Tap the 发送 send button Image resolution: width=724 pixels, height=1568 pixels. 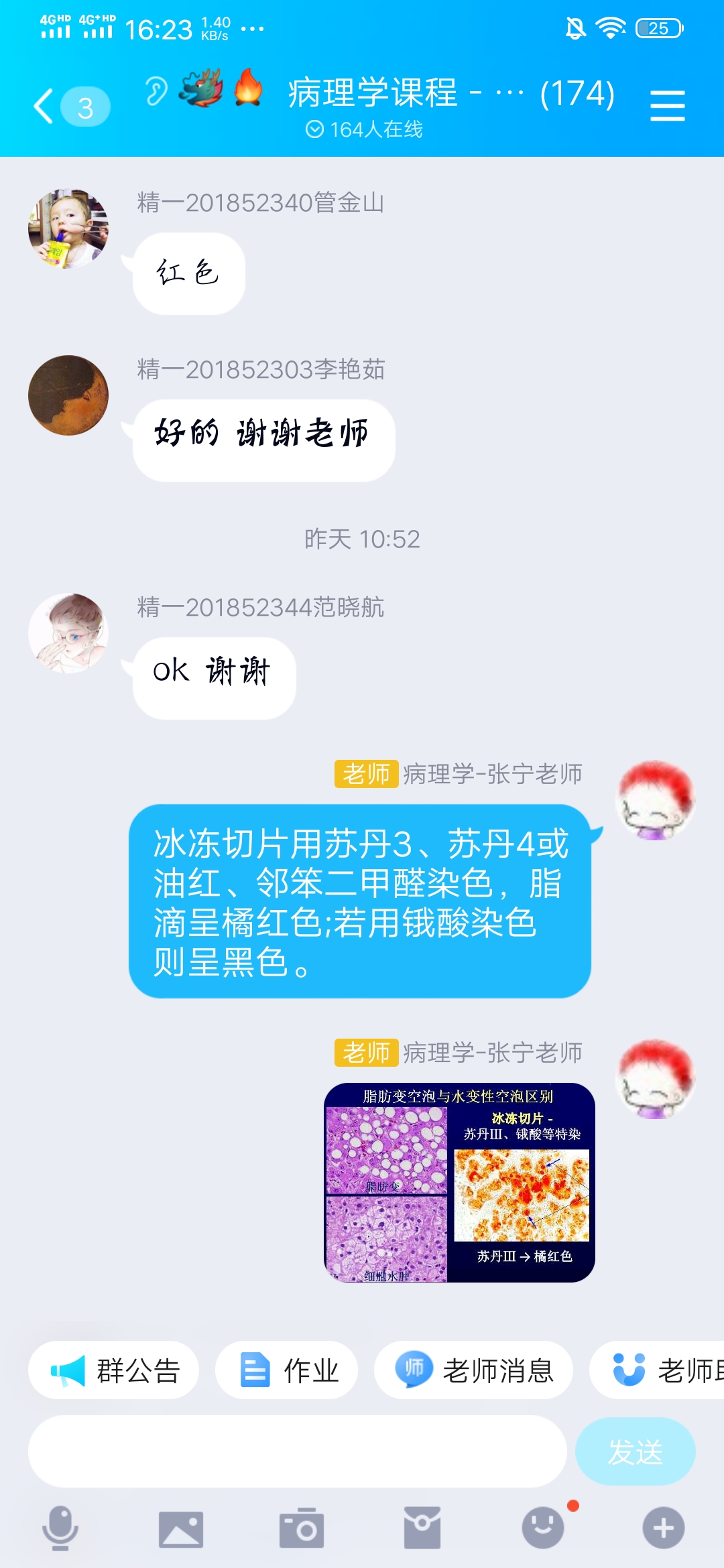tap(635, 1452)
